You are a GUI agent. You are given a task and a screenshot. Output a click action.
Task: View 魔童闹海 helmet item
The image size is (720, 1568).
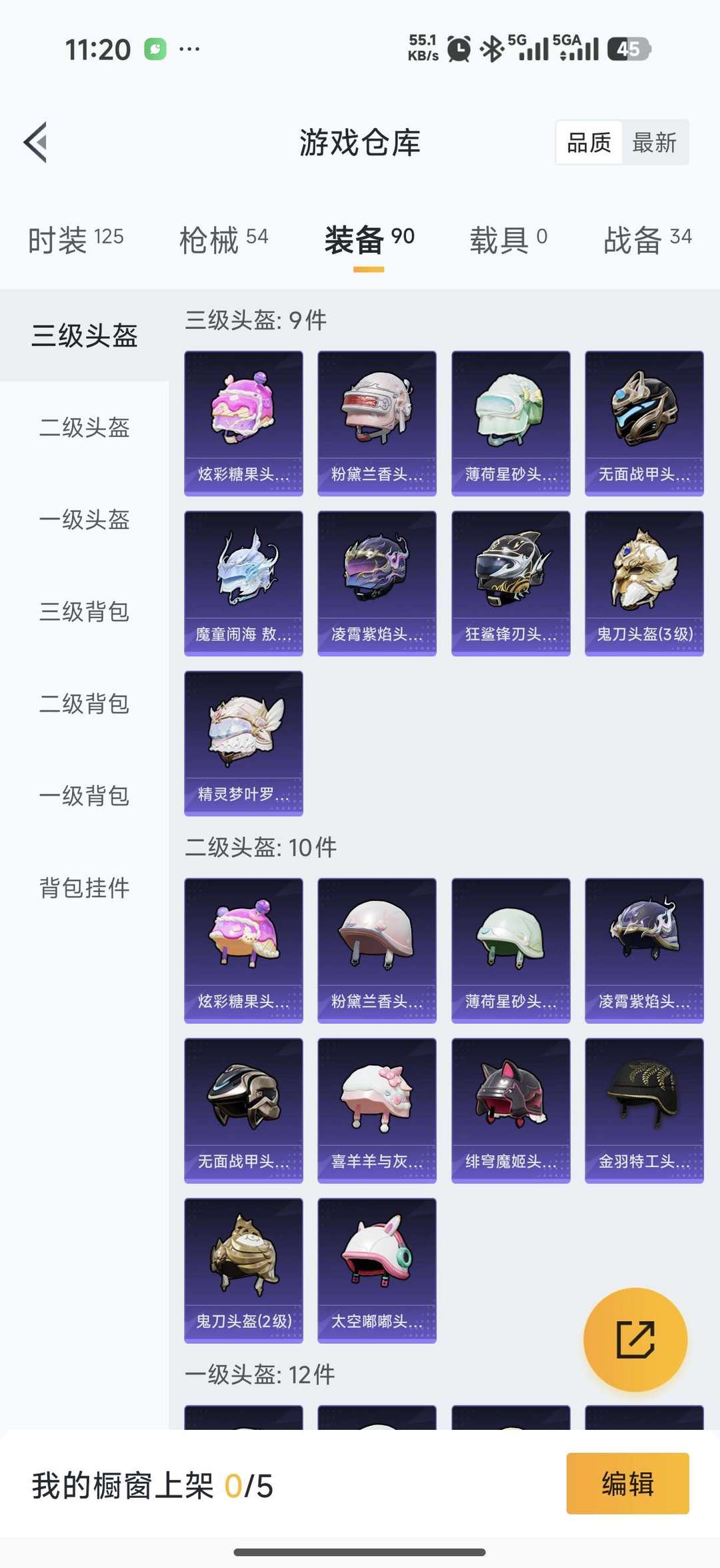tap(243, 583)
